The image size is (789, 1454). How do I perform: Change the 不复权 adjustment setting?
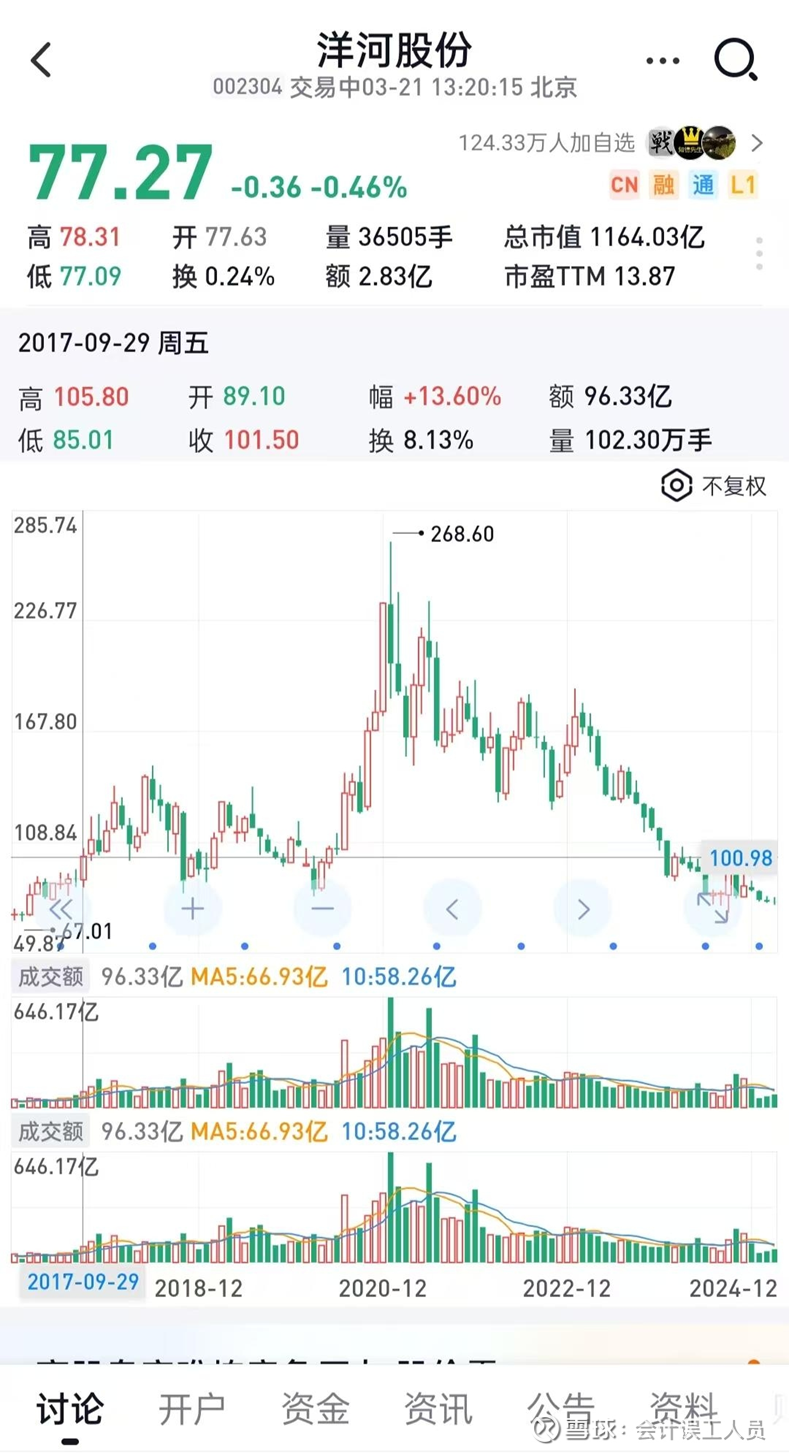click(x=715, y=486)
